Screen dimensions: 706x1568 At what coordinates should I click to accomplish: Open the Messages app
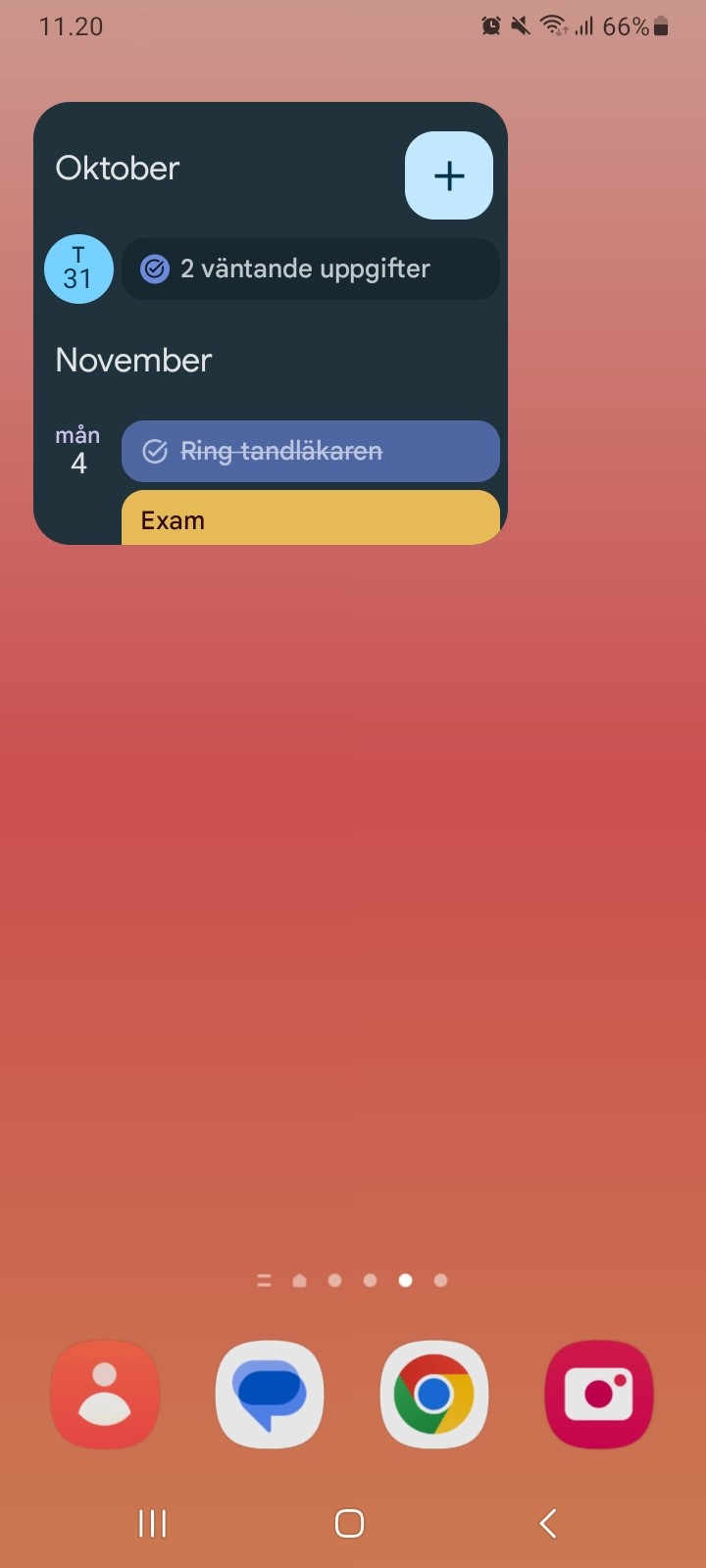(x=270, y=1394)
